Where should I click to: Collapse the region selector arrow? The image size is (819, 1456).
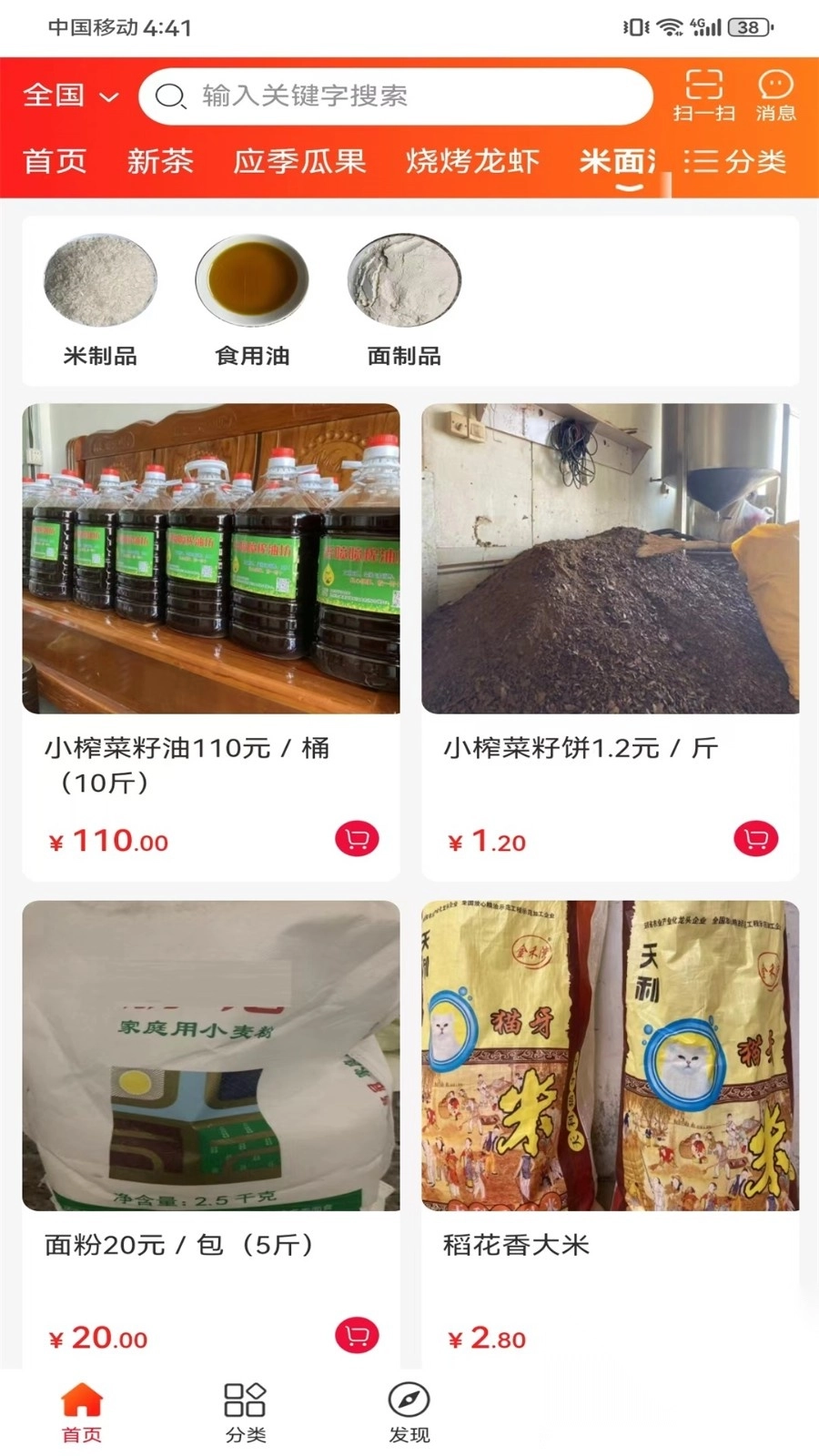[106, 97]
